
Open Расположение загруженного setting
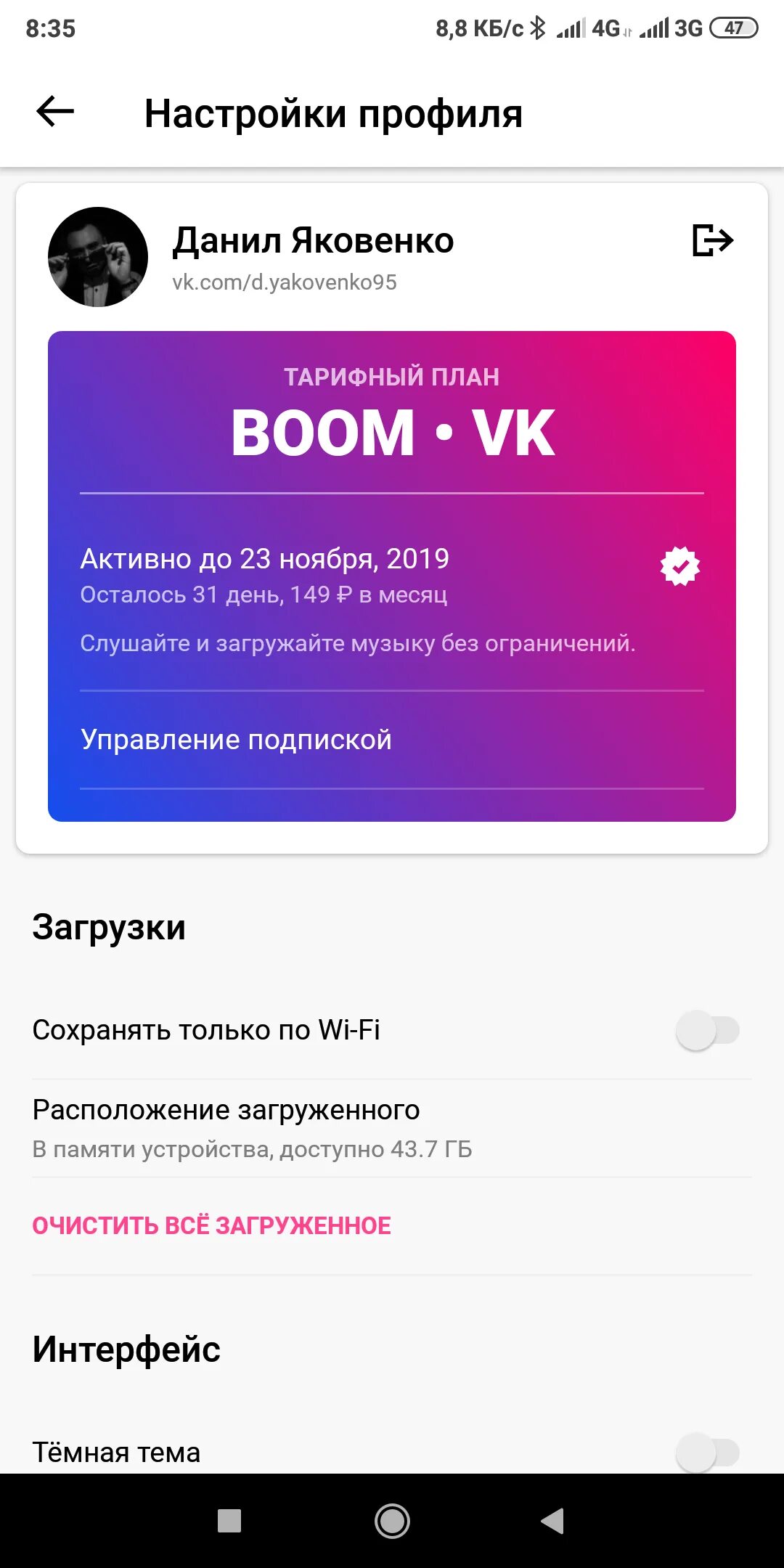point(392,1128)
